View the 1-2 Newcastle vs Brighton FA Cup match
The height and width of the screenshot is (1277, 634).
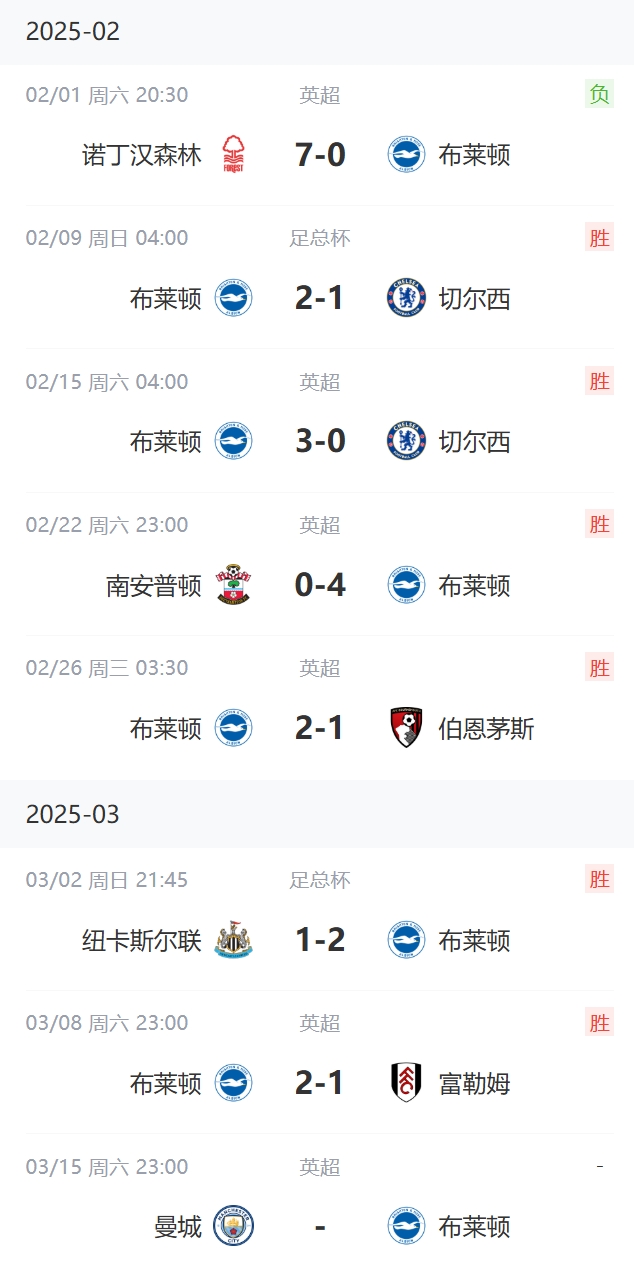(319, 940)
